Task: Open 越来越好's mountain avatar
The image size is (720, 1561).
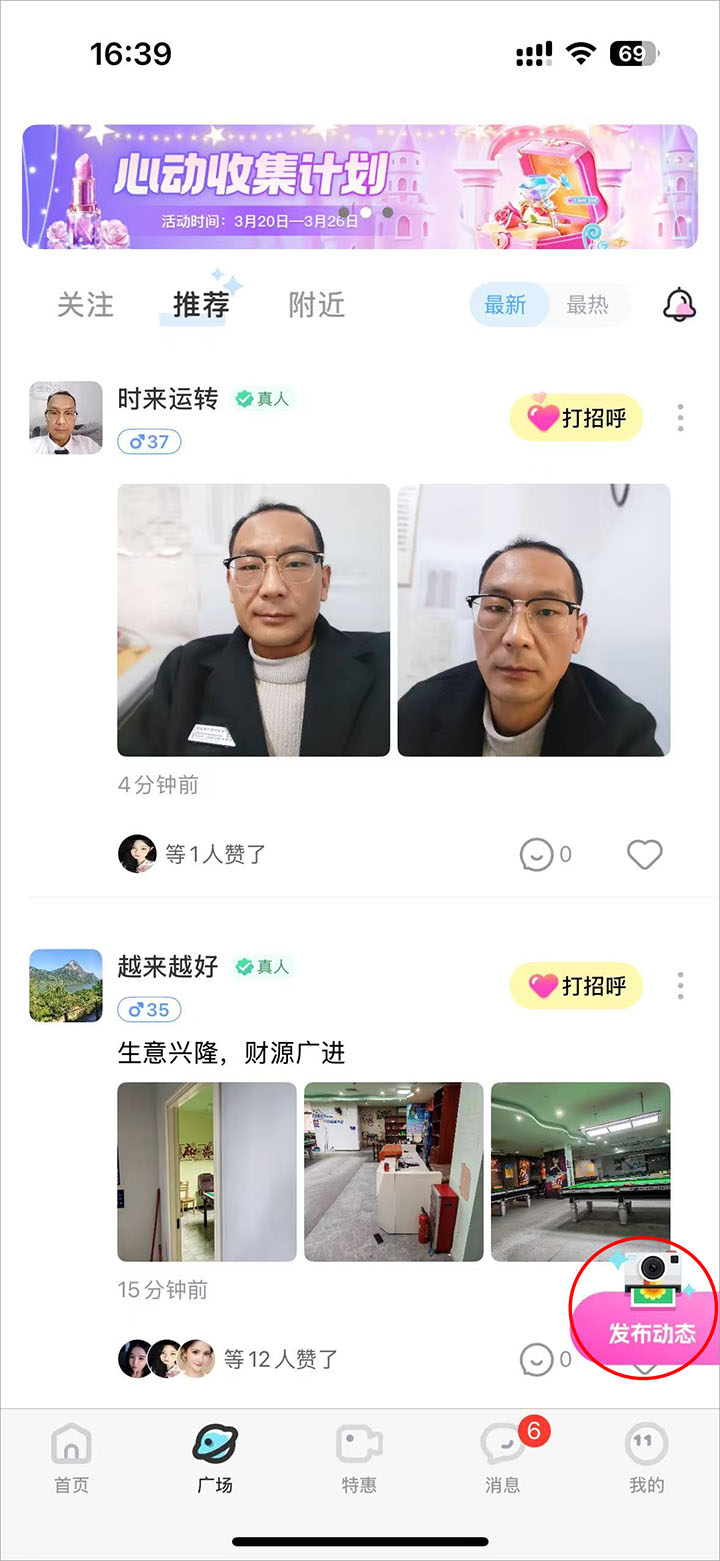Action: [66, 986]
